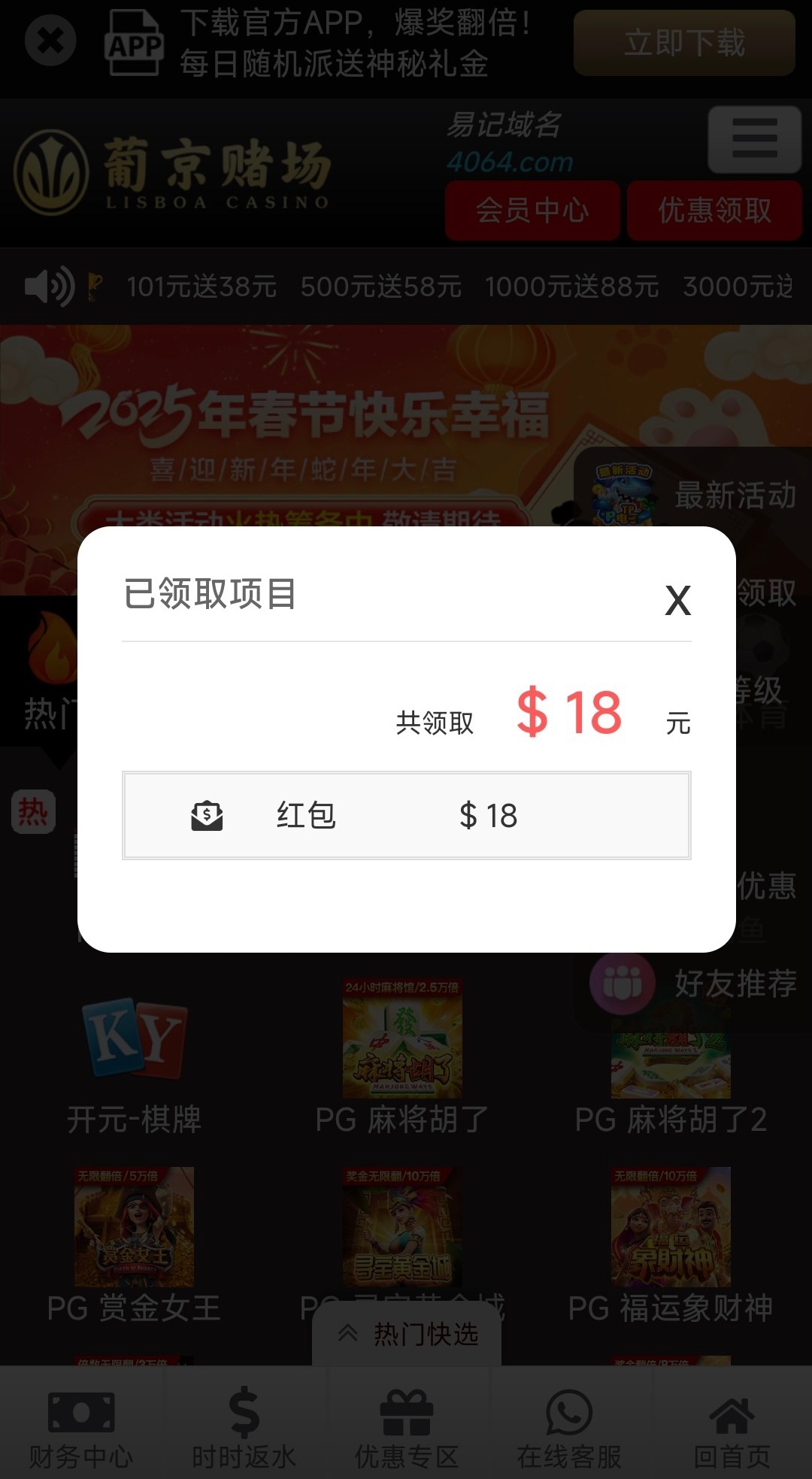The height and width of the screenshot is (1479, 812).
Task: Close the 已领取项目 dialog
Action: point(677,600)
